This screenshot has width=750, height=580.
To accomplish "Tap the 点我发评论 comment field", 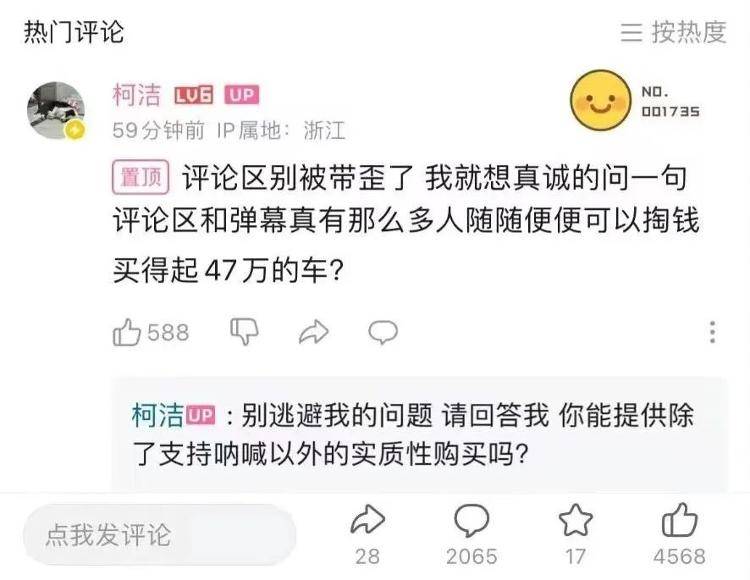I will click(160, 534).
